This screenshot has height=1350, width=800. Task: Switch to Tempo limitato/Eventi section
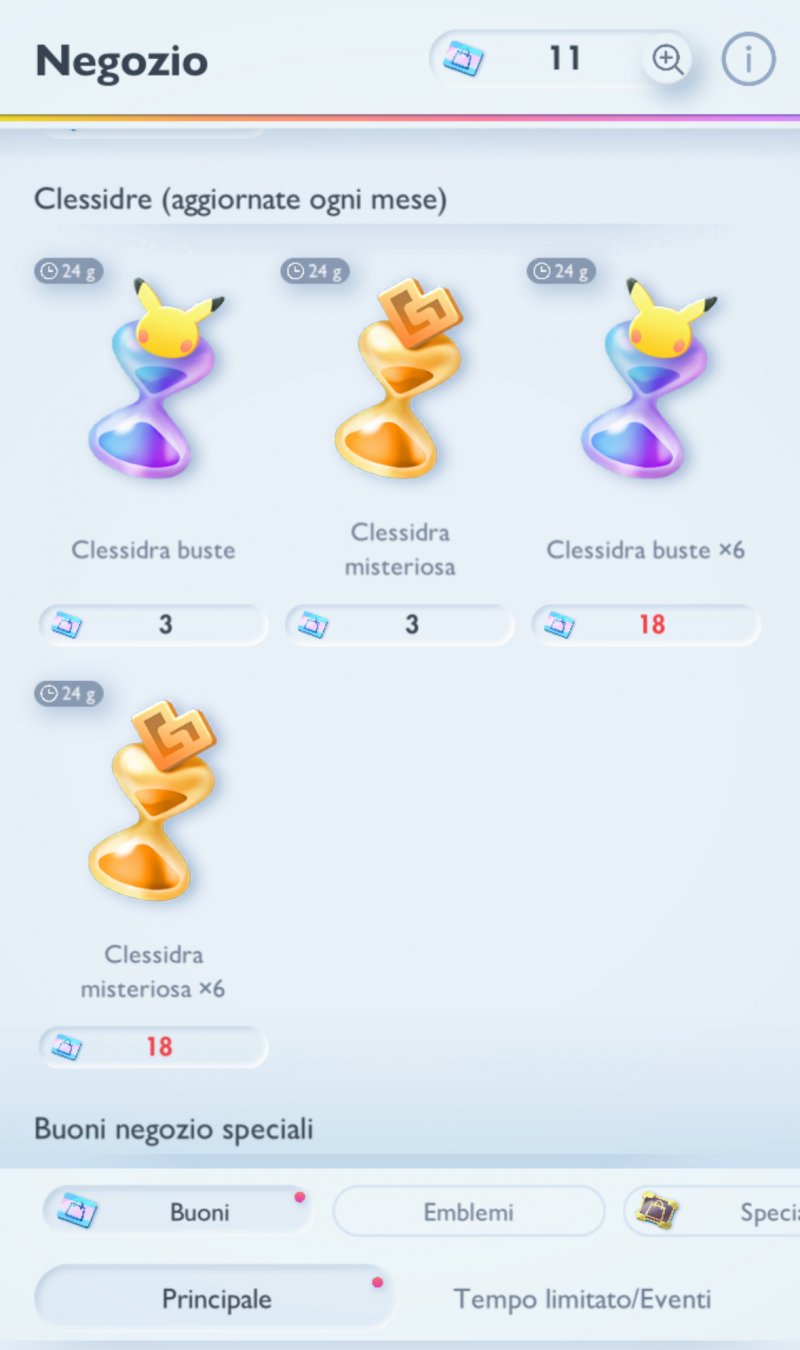point(582,1299)
